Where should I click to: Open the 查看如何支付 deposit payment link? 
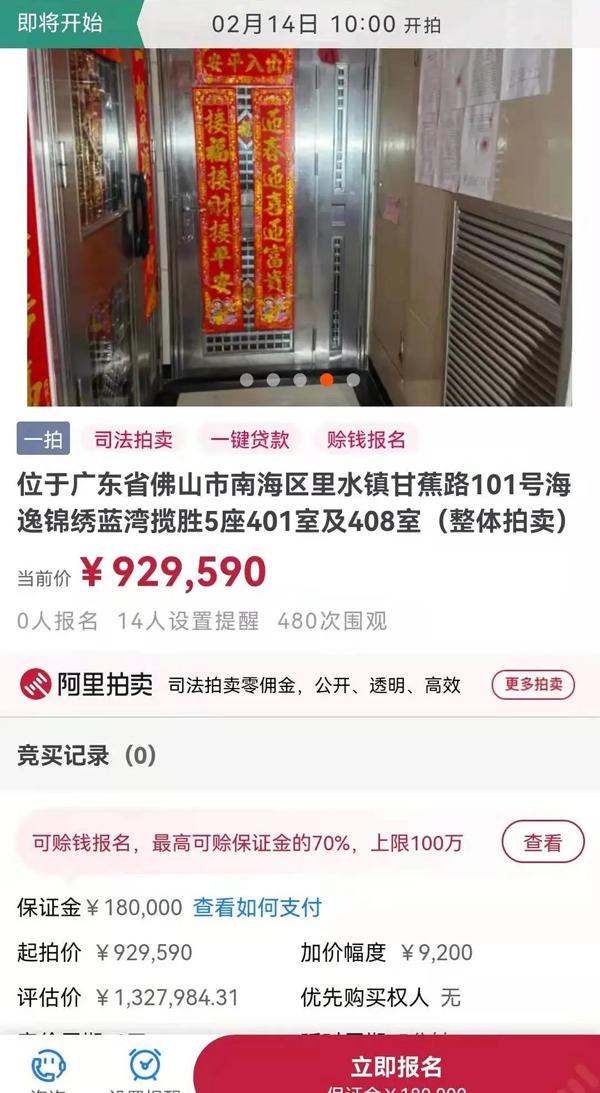(x=257, y=908)
